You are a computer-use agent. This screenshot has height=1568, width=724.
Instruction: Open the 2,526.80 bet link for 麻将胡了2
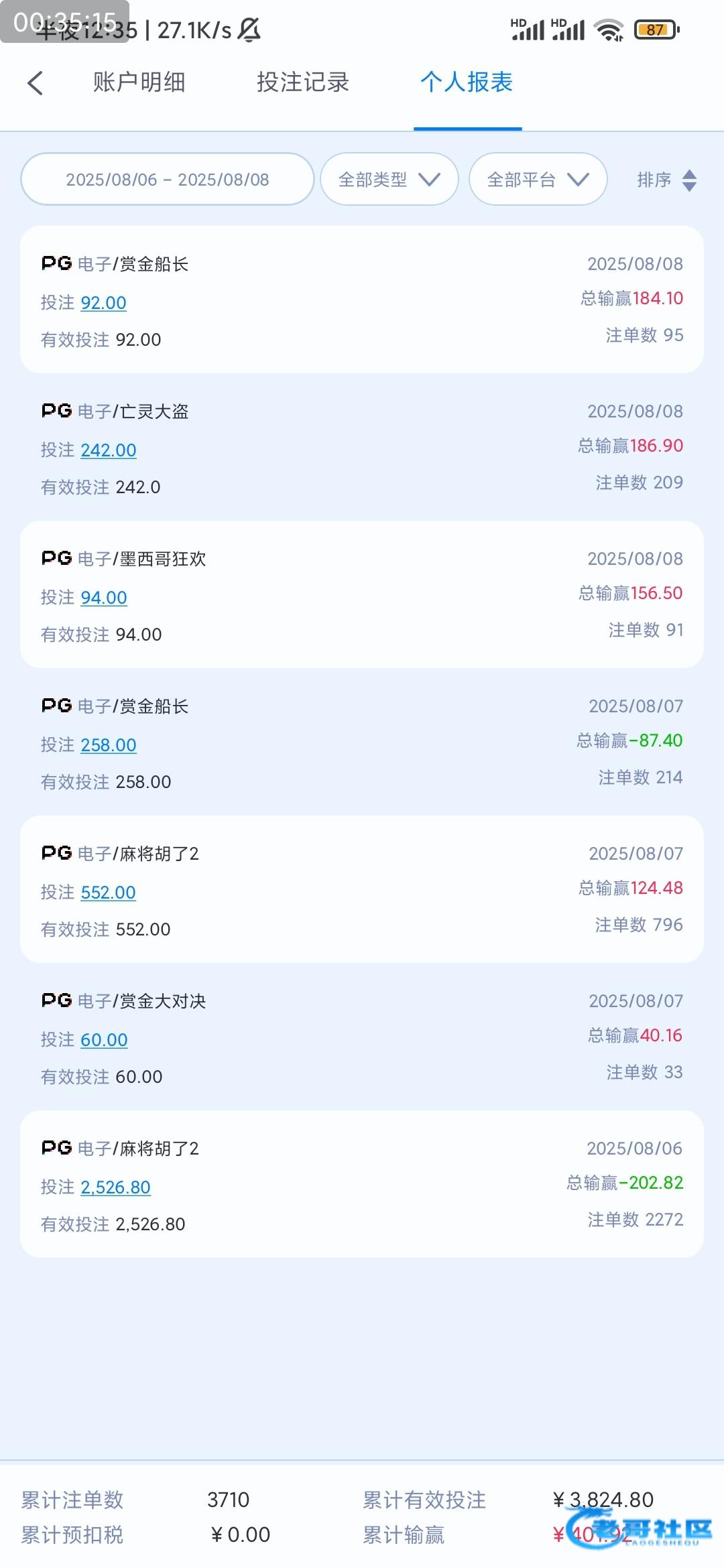pyautogui.click(x=115, y=1187)
